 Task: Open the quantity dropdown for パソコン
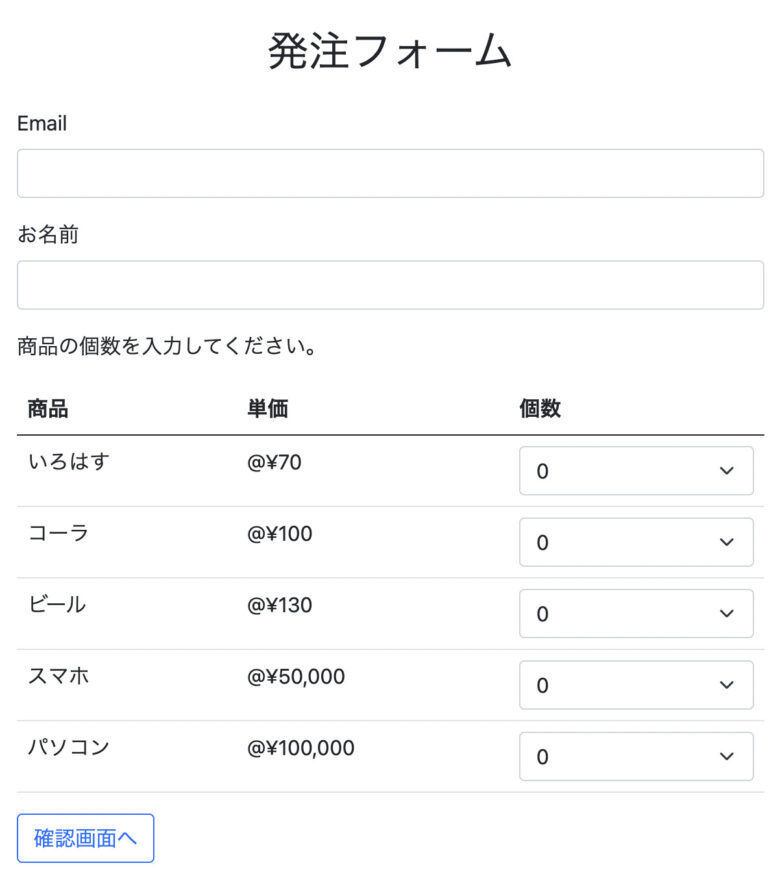click(x=636, y=756)
